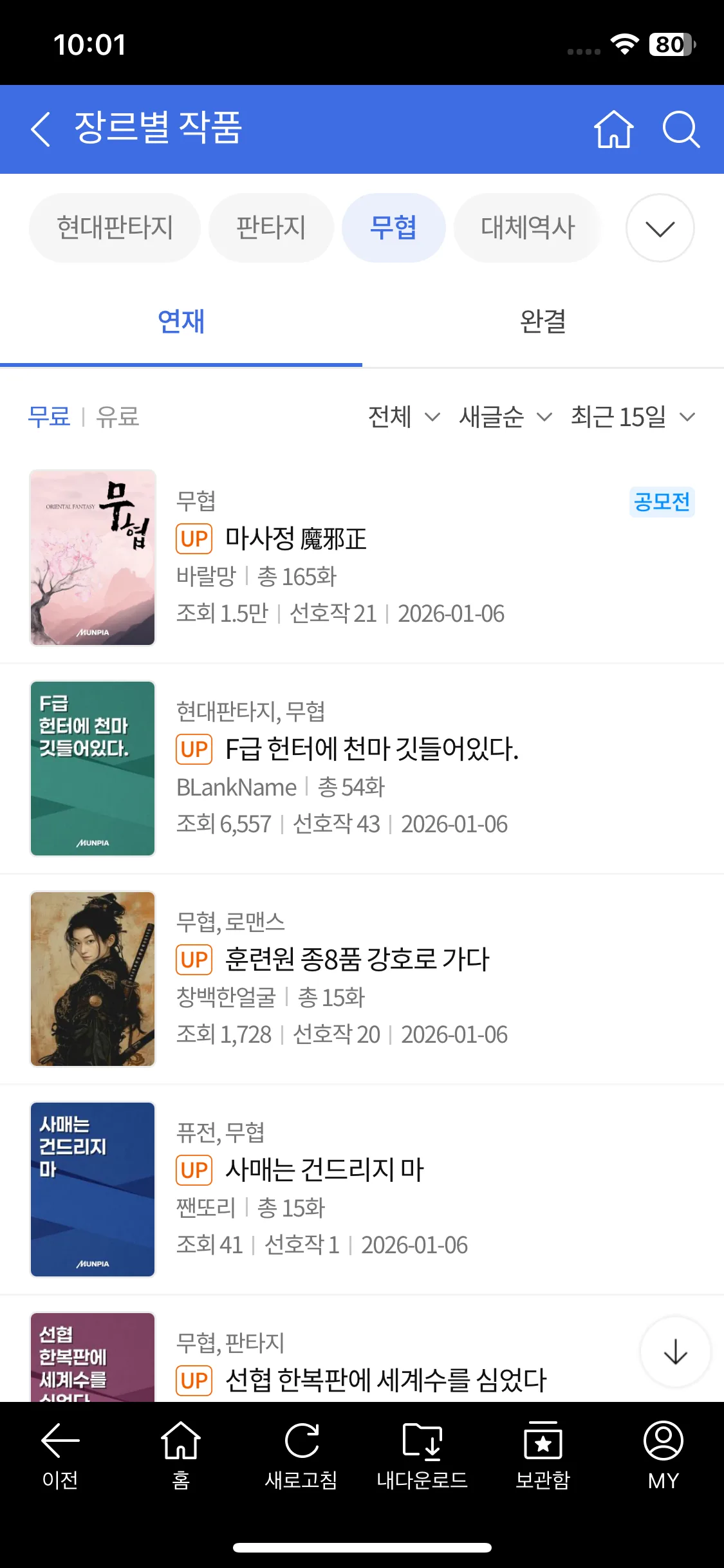Switch to the 완결 tab

(543, 321)
